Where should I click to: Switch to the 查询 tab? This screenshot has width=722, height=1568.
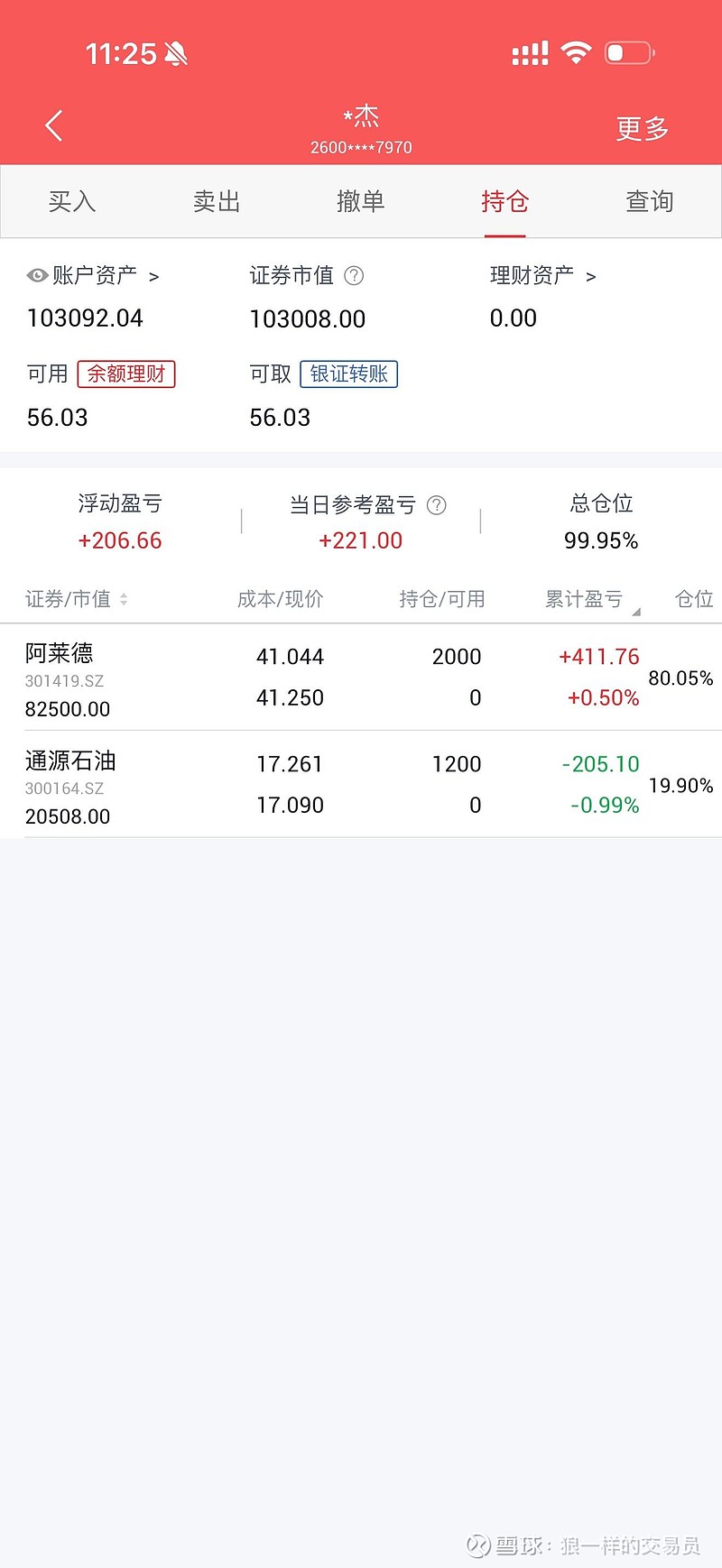pos(649,201)
